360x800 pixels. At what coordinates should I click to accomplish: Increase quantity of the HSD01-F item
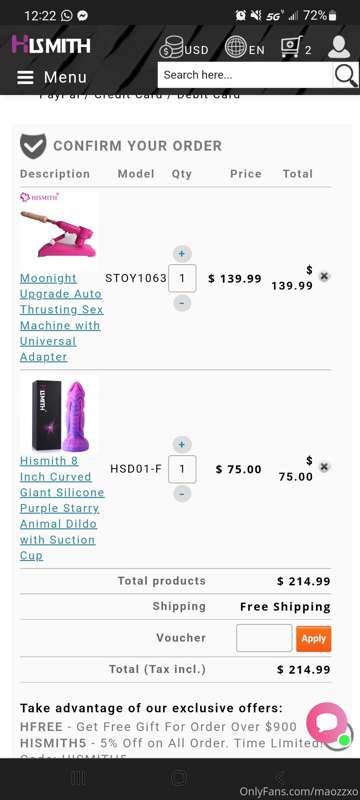(x=182, y=444)
